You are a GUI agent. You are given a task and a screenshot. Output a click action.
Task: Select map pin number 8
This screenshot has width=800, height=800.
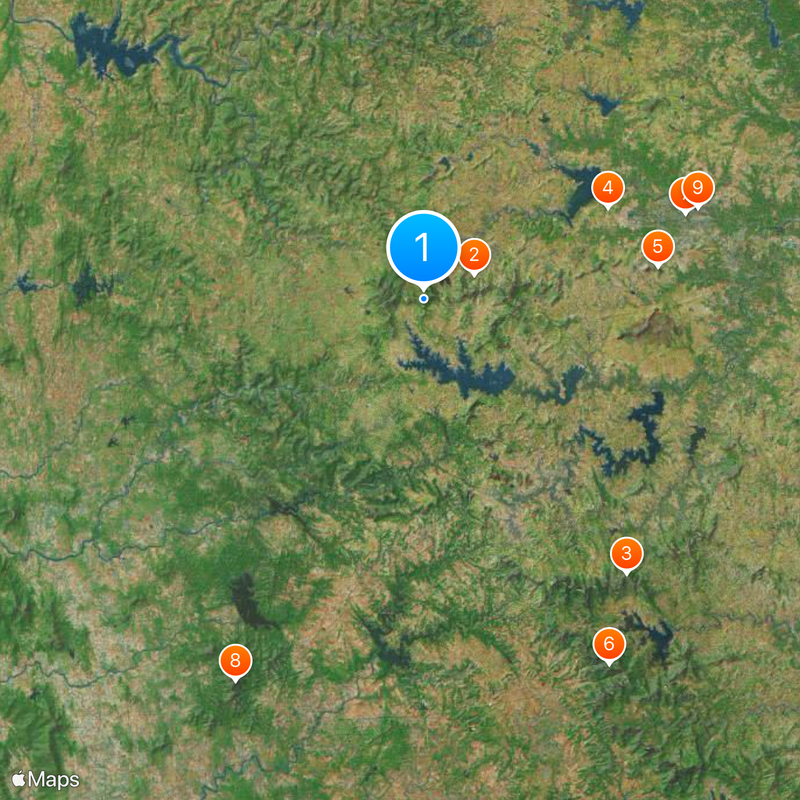[x=235, y=660]
